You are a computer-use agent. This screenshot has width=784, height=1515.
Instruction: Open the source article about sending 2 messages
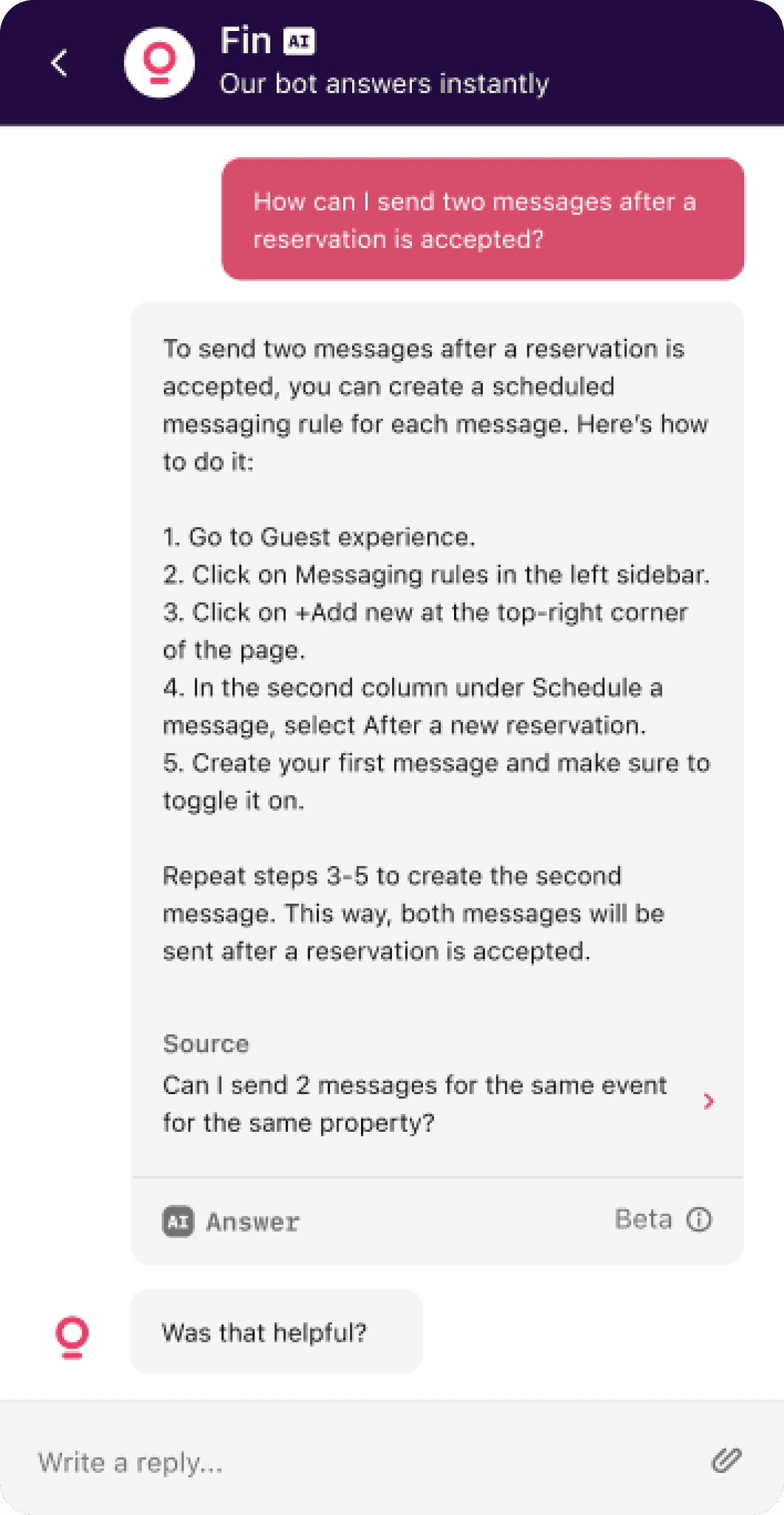[438, 1103]
